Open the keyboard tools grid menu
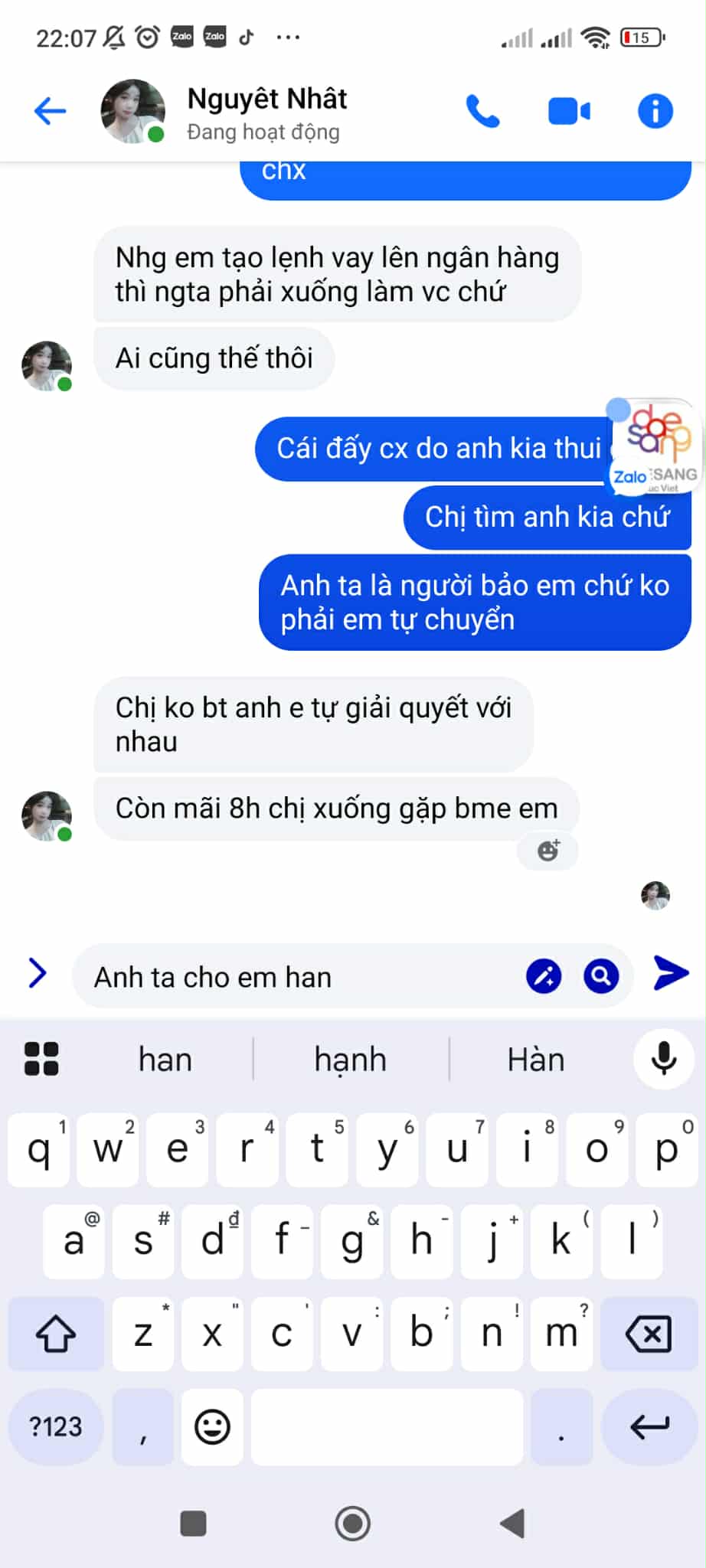Image resolution: width=706 pixels, height=1568 pixels. point(41,1059)
